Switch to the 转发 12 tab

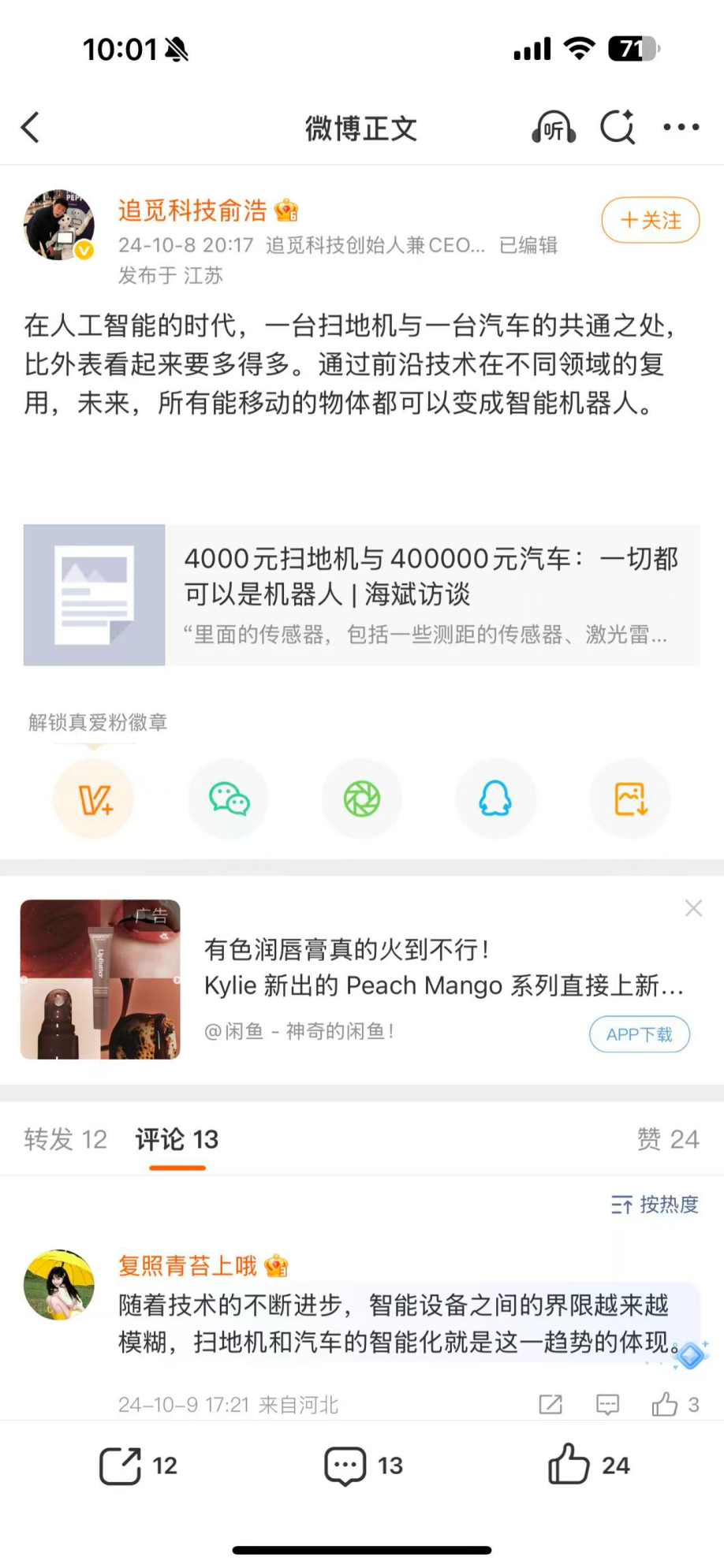click(65, 1139)
